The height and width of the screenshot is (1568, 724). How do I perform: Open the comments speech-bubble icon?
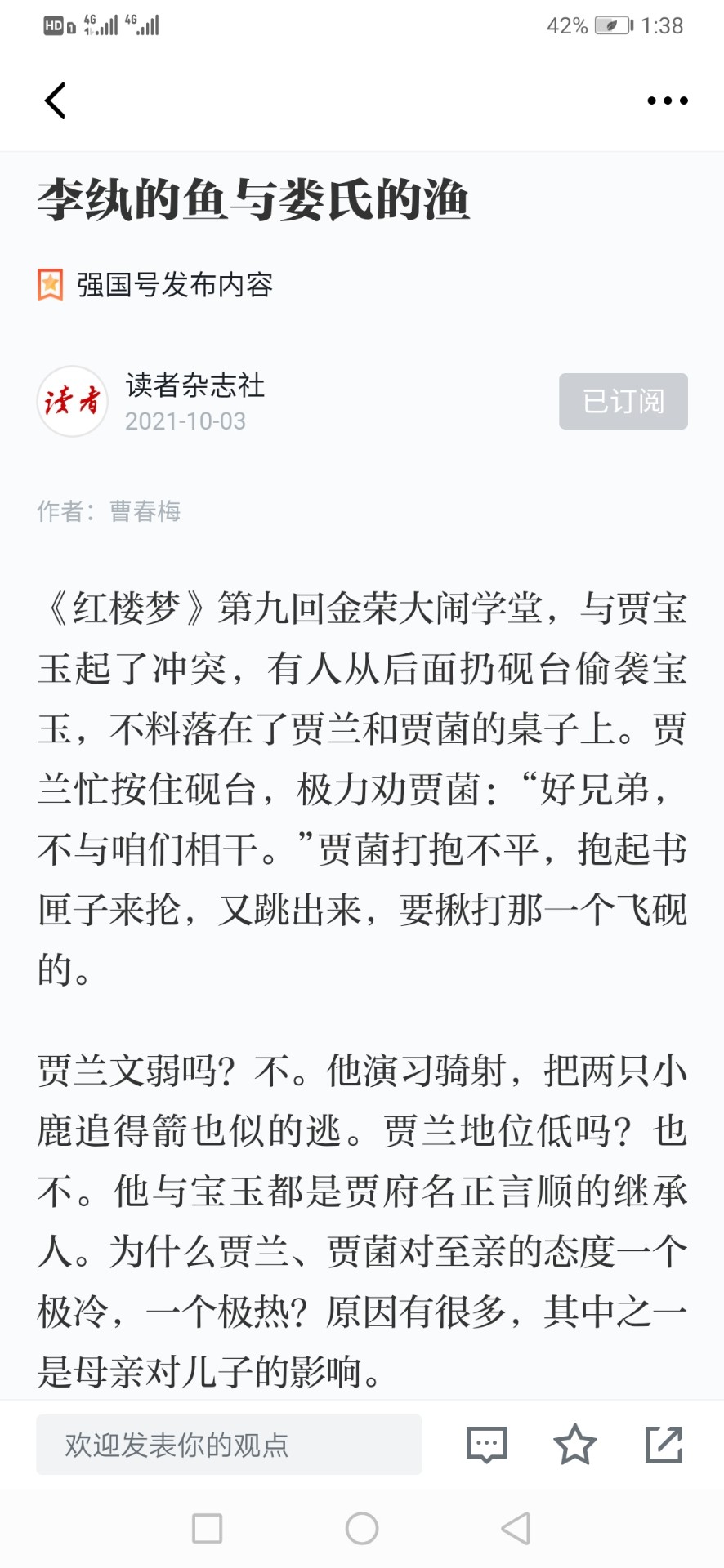[x=487, y=1445]
